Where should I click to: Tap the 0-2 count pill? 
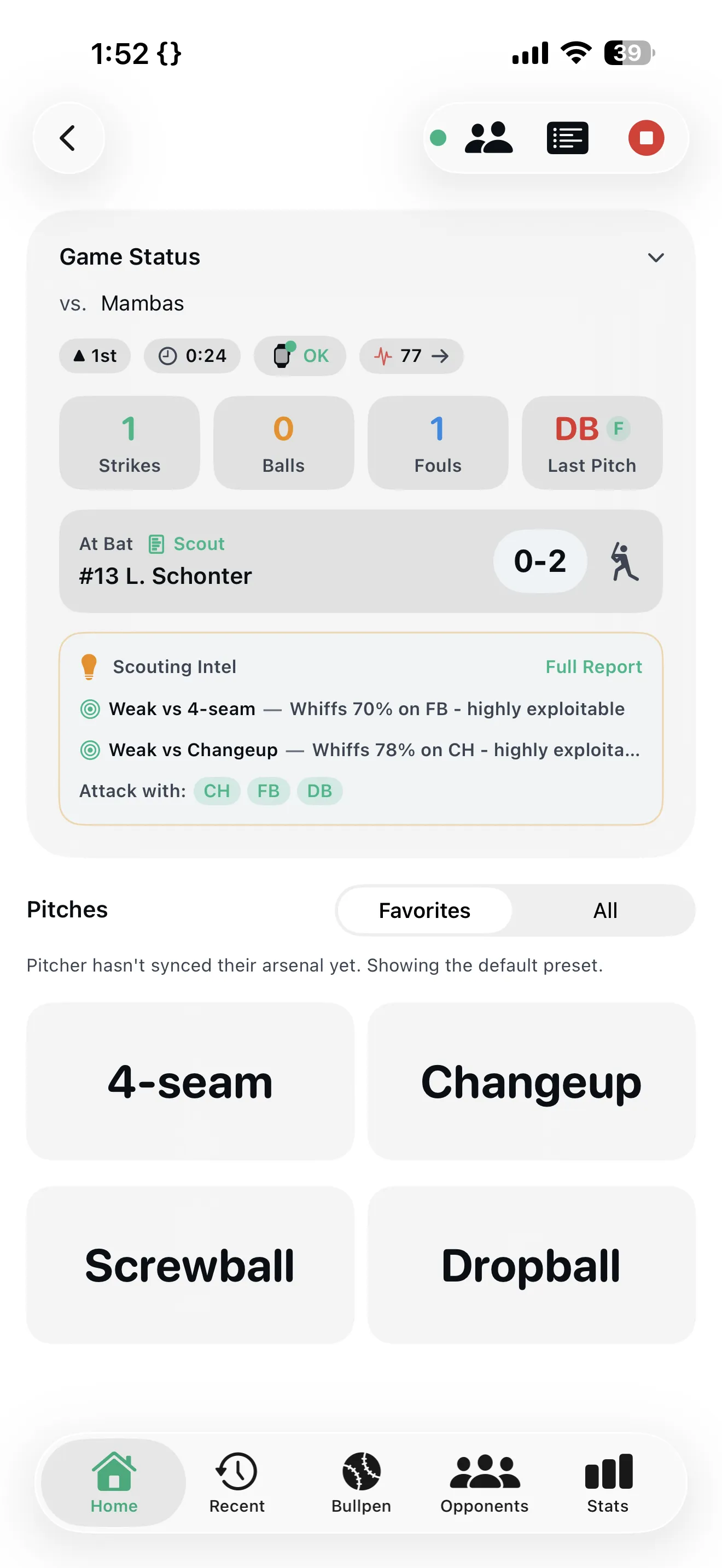[539, 561]
